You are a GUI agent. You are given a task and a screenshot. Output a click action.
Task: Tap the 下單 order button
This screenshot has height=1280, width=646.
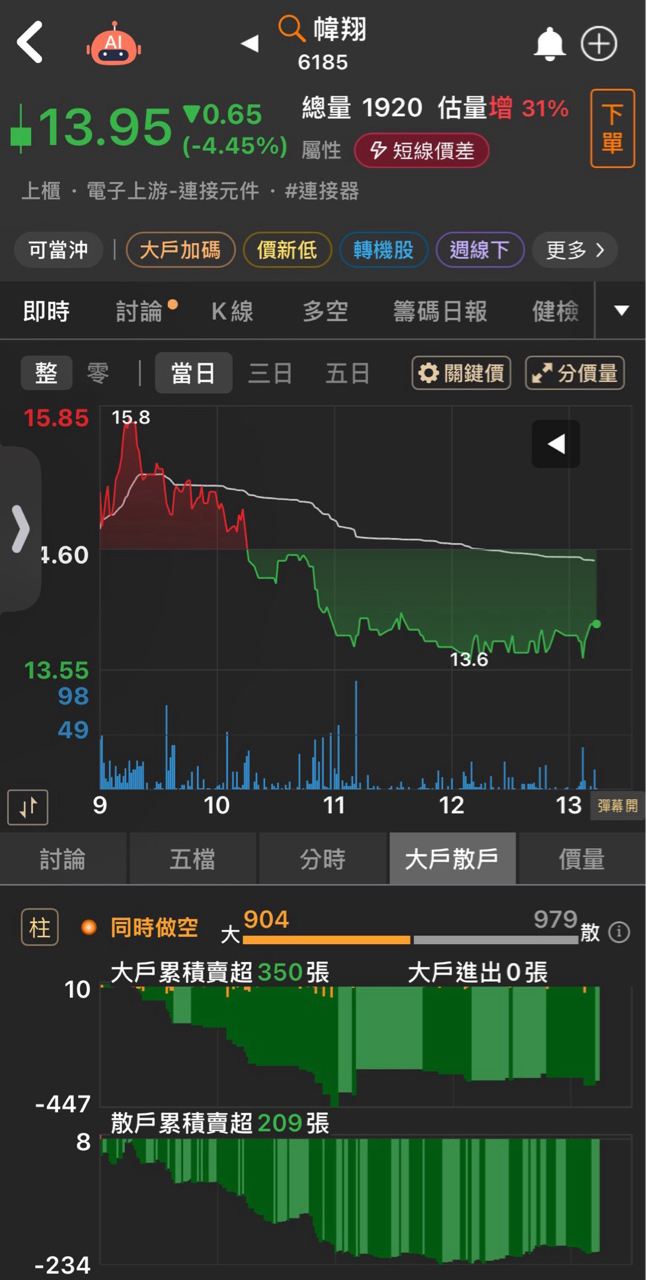[612, 128]
